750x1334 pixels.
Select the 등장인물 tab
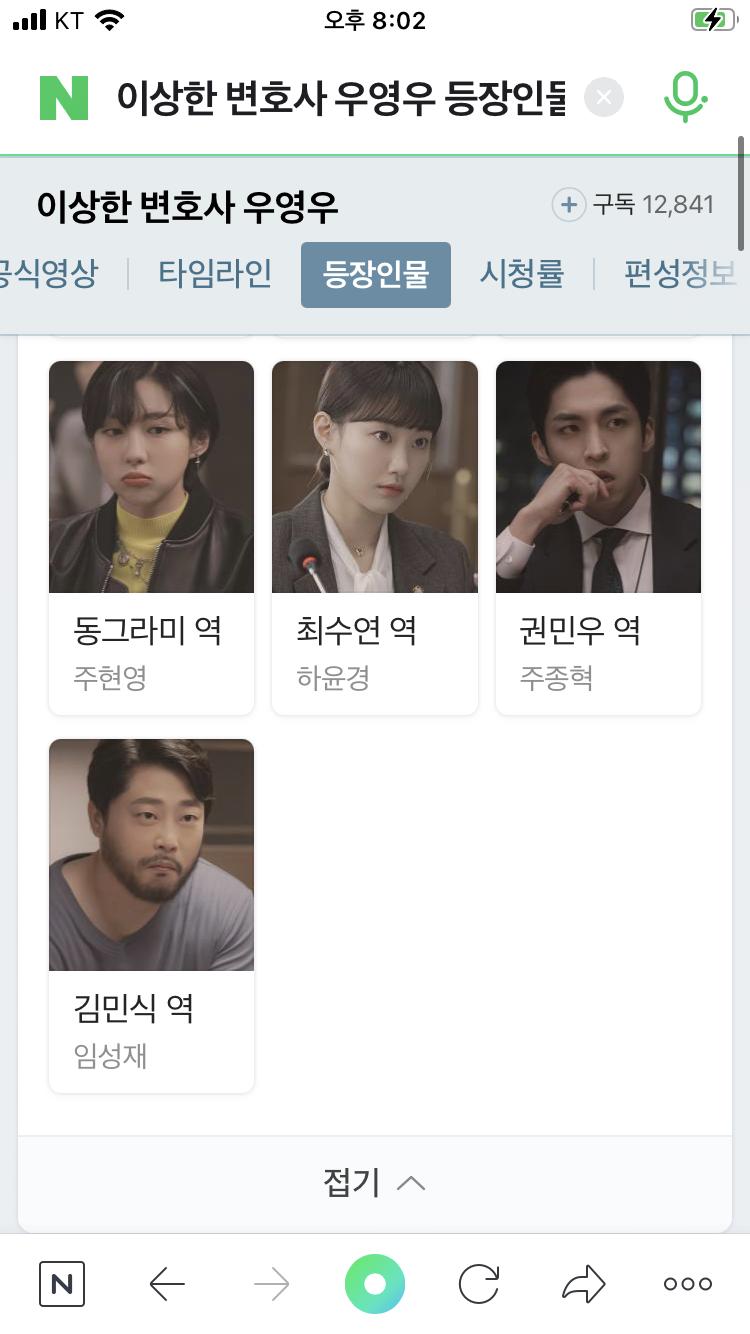click(375, 274)
